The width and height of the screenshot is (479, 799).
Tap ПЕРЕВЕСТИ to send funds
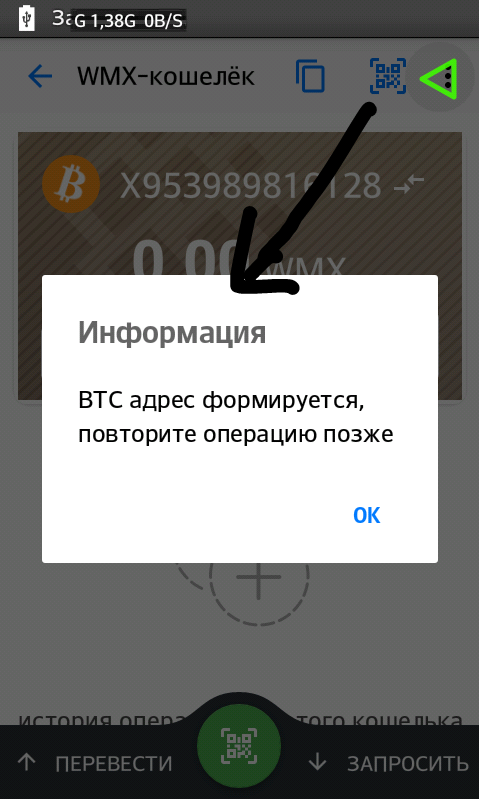(95, 763)
